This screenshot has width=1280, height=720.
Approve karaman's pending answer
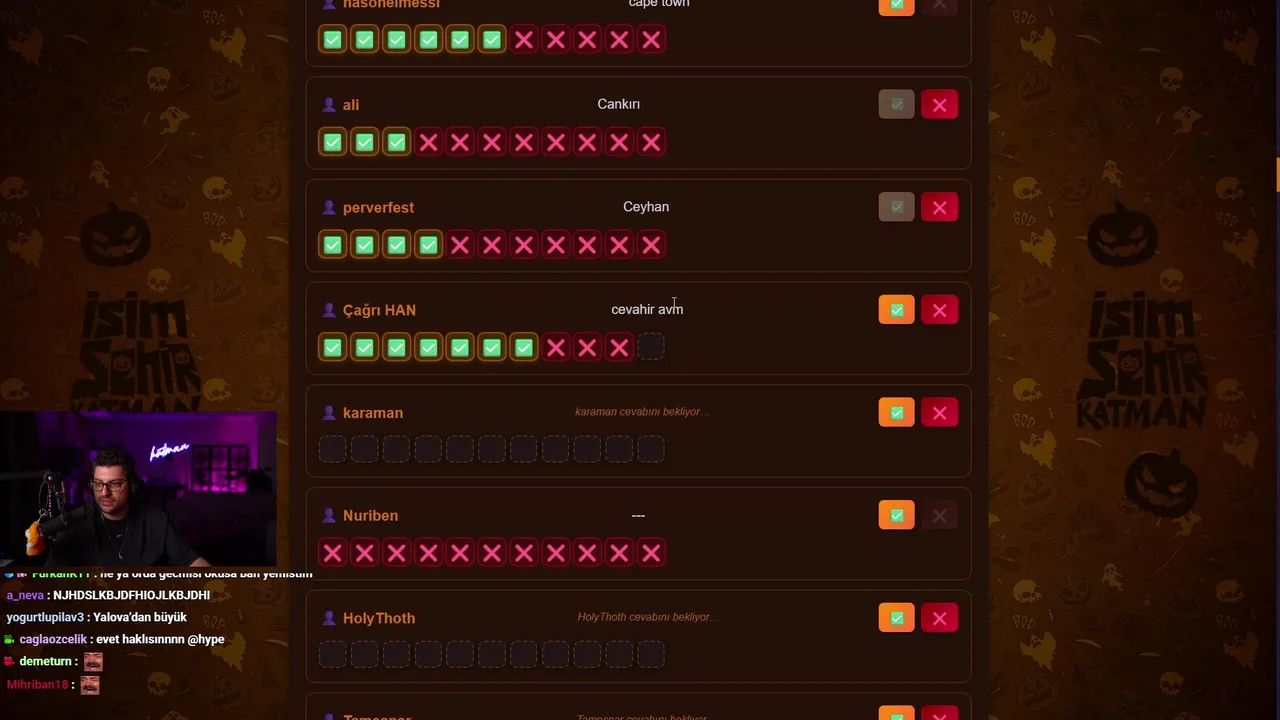coord(896,413)
